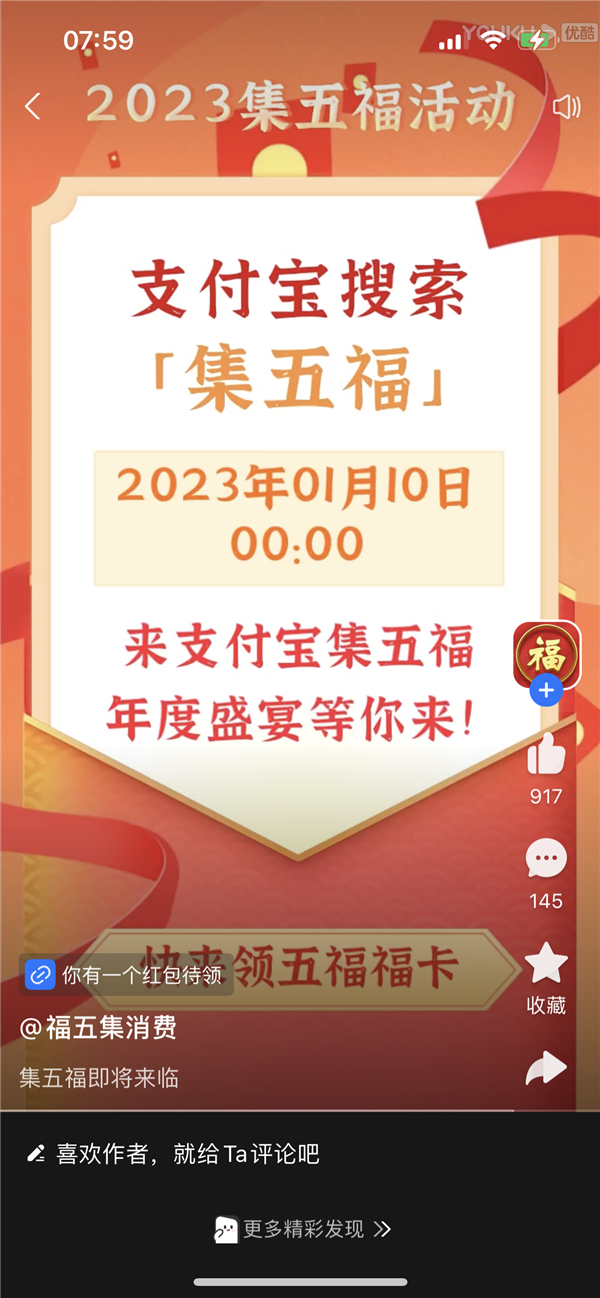600x1298 pixels.
Task: Toggle the video sound speaker icon
Action: point(566,107)
